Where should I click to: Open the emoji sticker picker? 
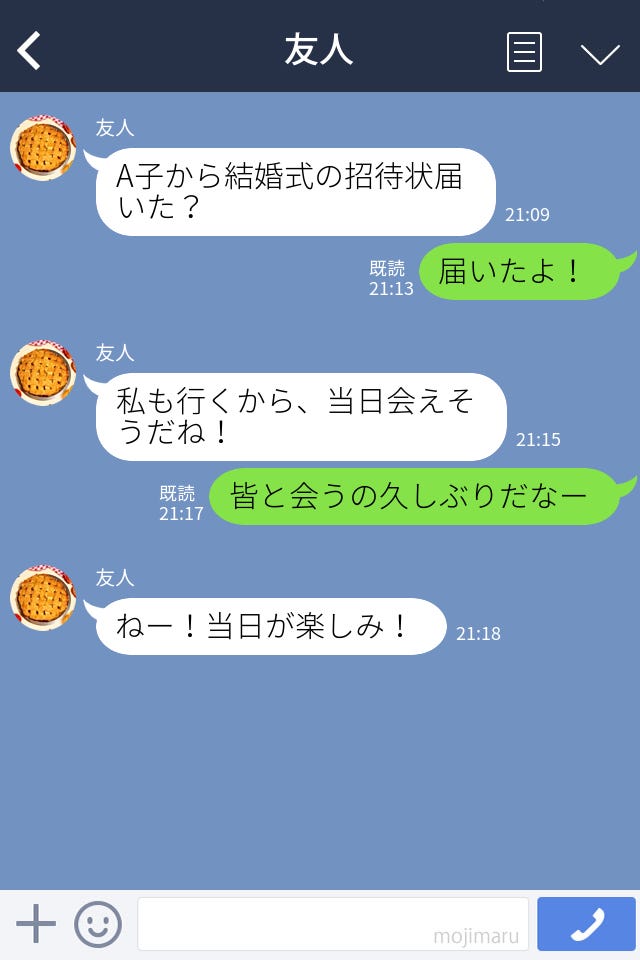coord(98,924)
